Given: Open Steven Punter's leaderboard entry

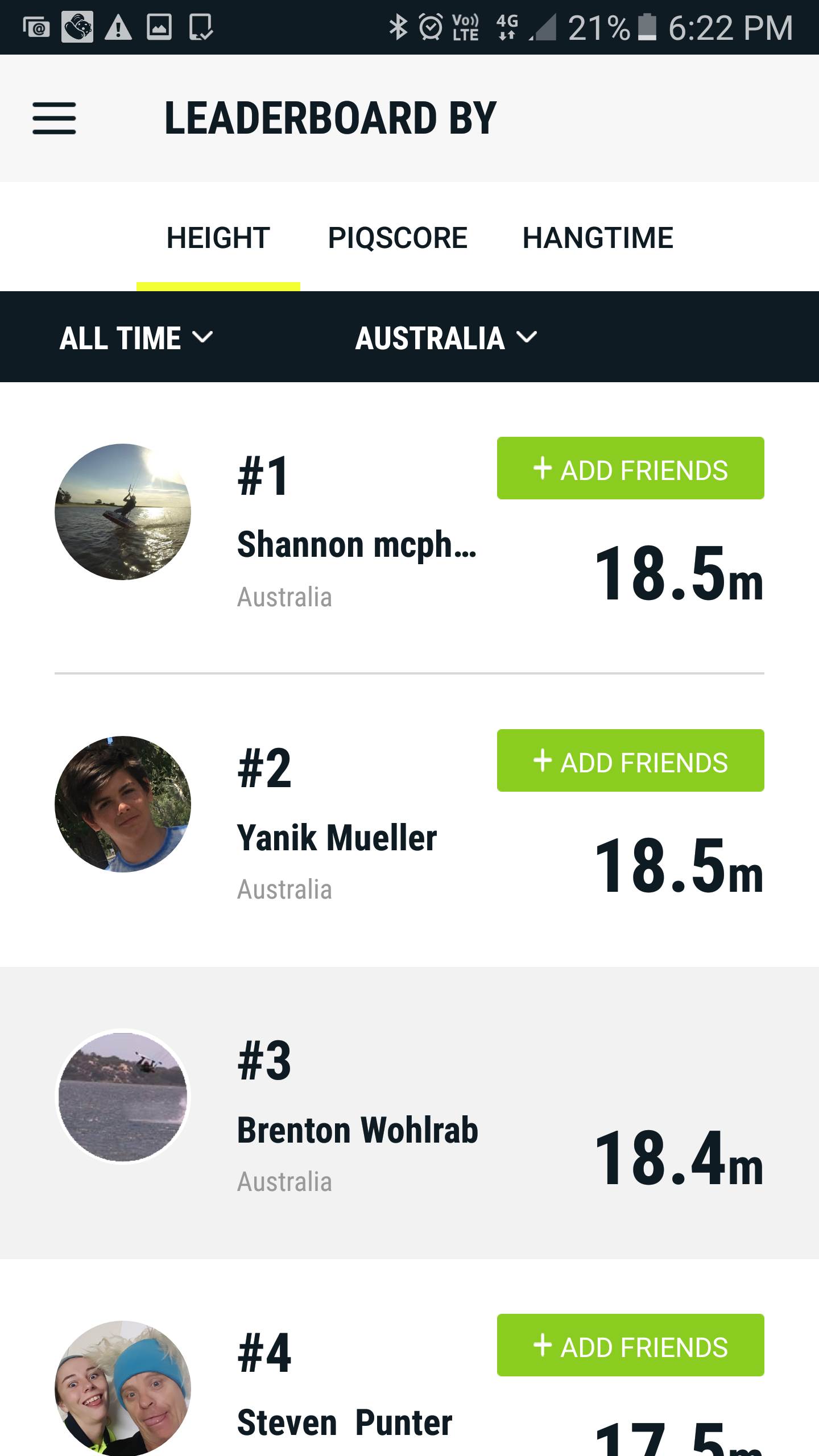Looking at the screenshot, I should point(345,1423).
